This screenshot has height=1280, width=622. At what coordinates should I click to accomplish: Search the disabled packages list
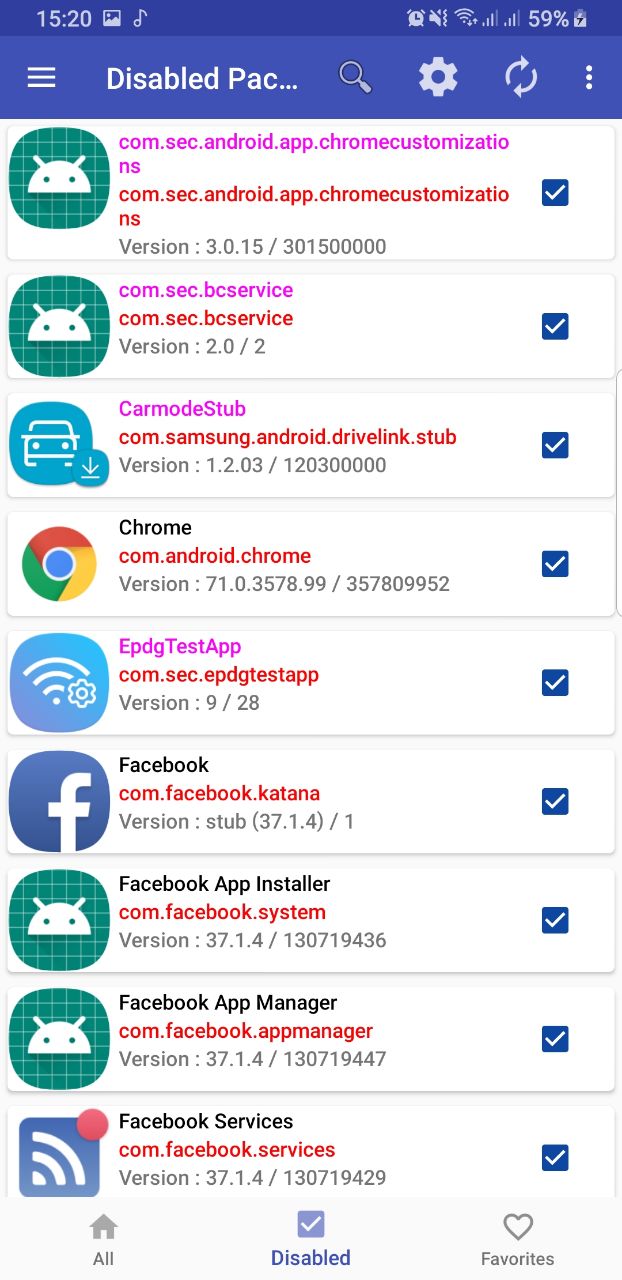pos(355,77)
